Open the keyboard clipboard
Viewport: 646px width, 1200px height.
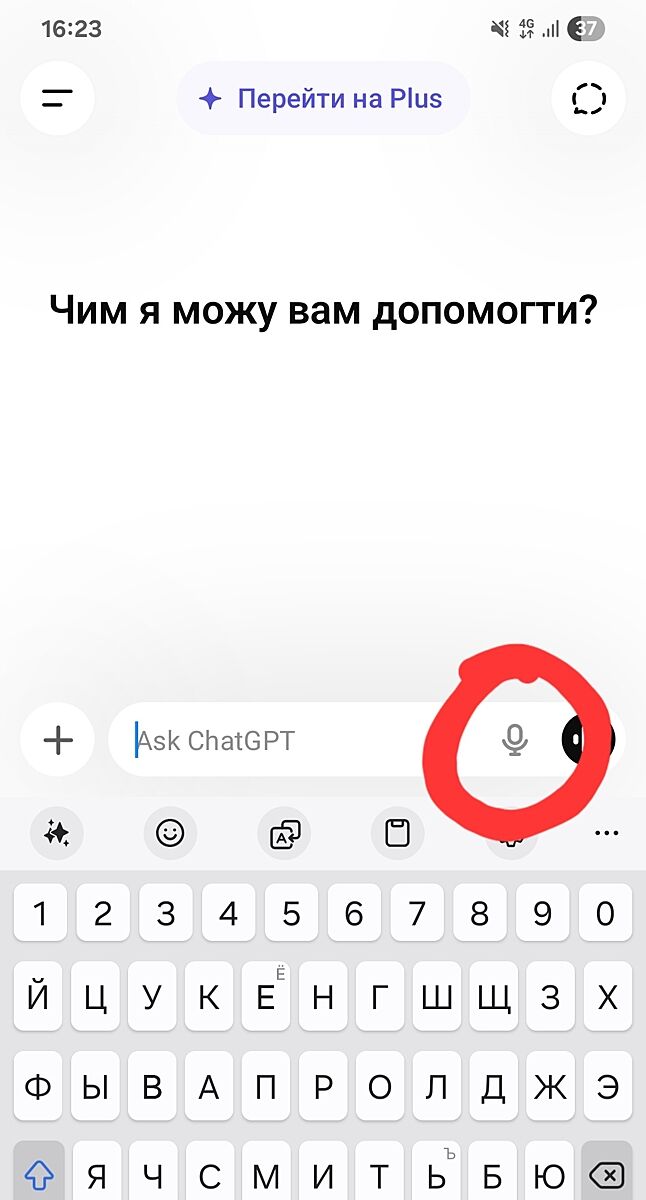pos(398,832)
